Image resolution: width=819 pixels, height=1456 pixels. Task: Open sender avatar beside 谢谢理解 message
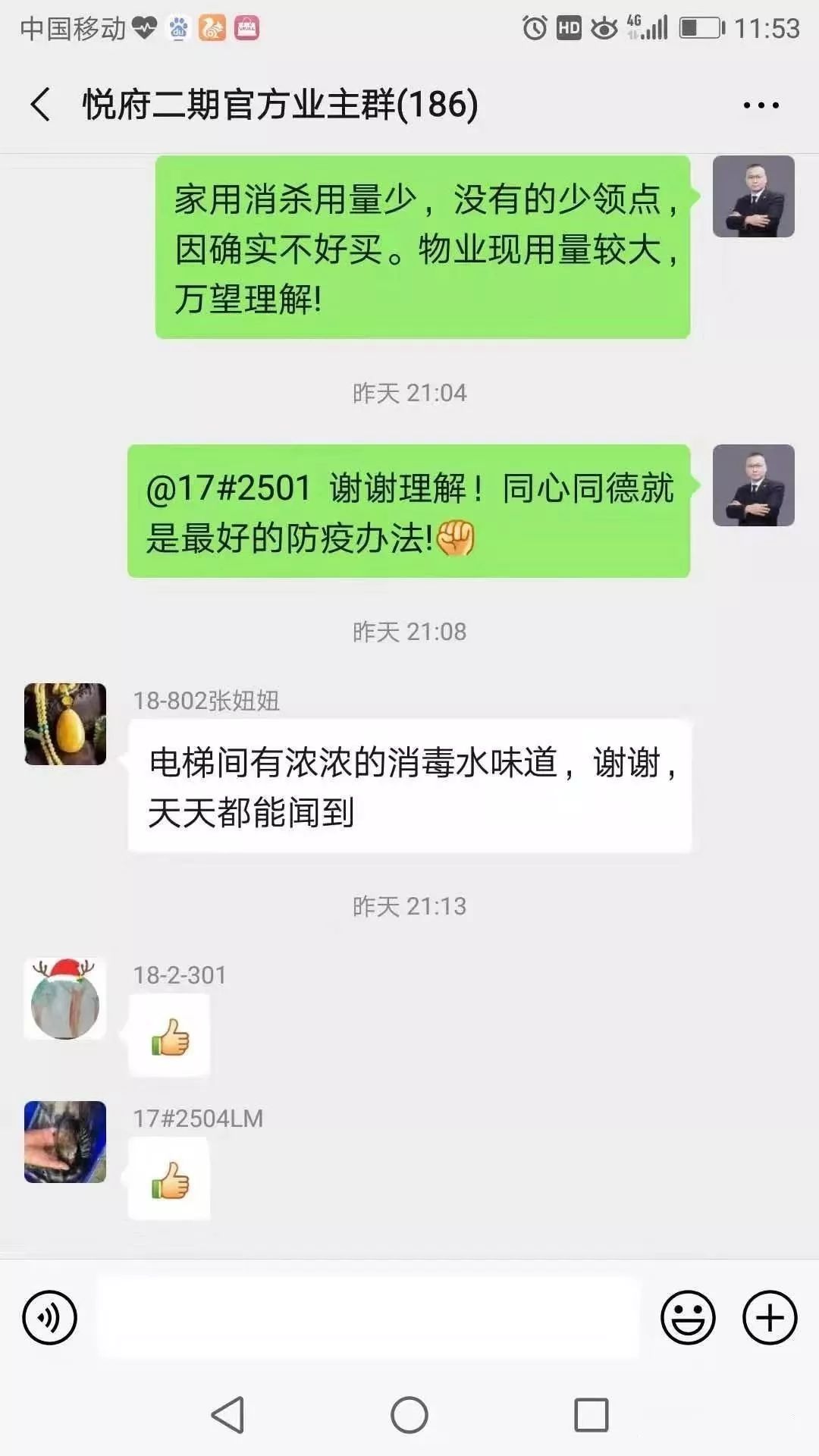tap(753, 485)
